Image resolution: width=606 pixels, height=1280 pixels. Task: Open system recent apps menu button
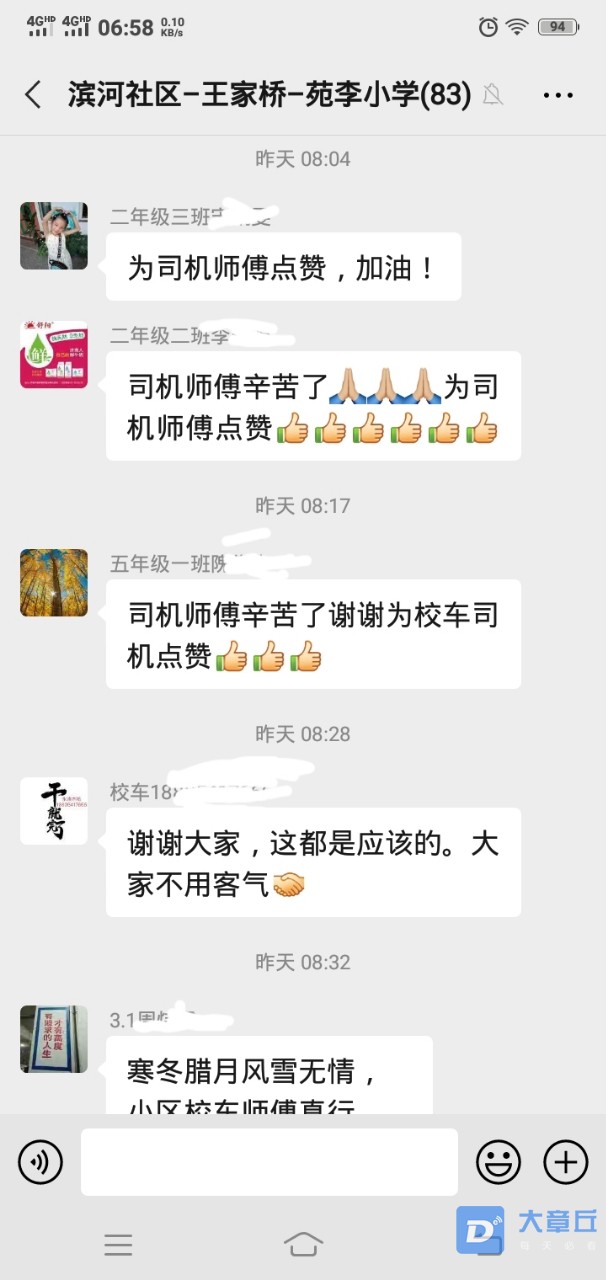[x=118, y=1244]
